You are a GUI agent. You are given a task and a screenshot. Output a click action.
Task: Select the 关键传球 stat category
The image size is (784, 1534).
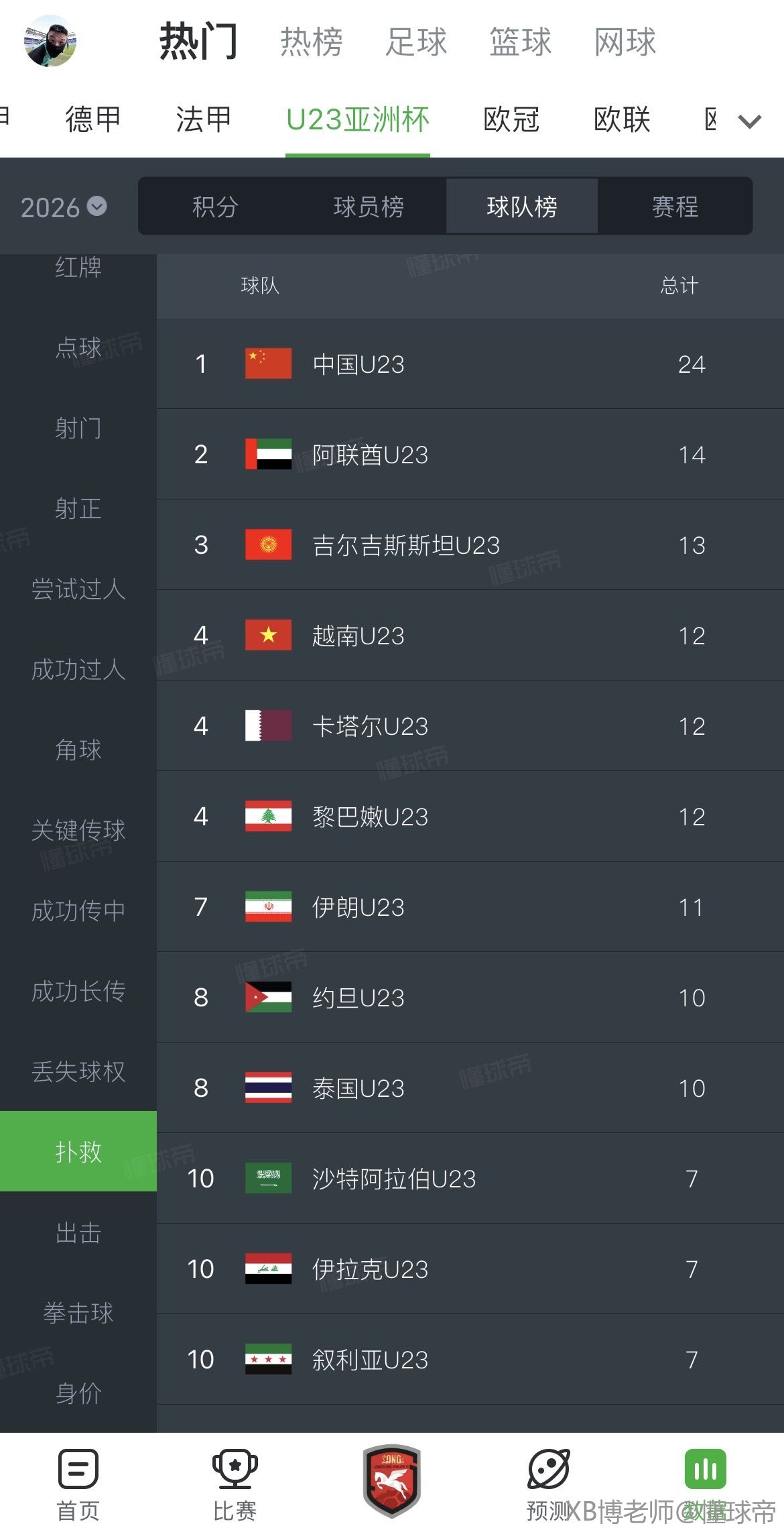point(78,830)
